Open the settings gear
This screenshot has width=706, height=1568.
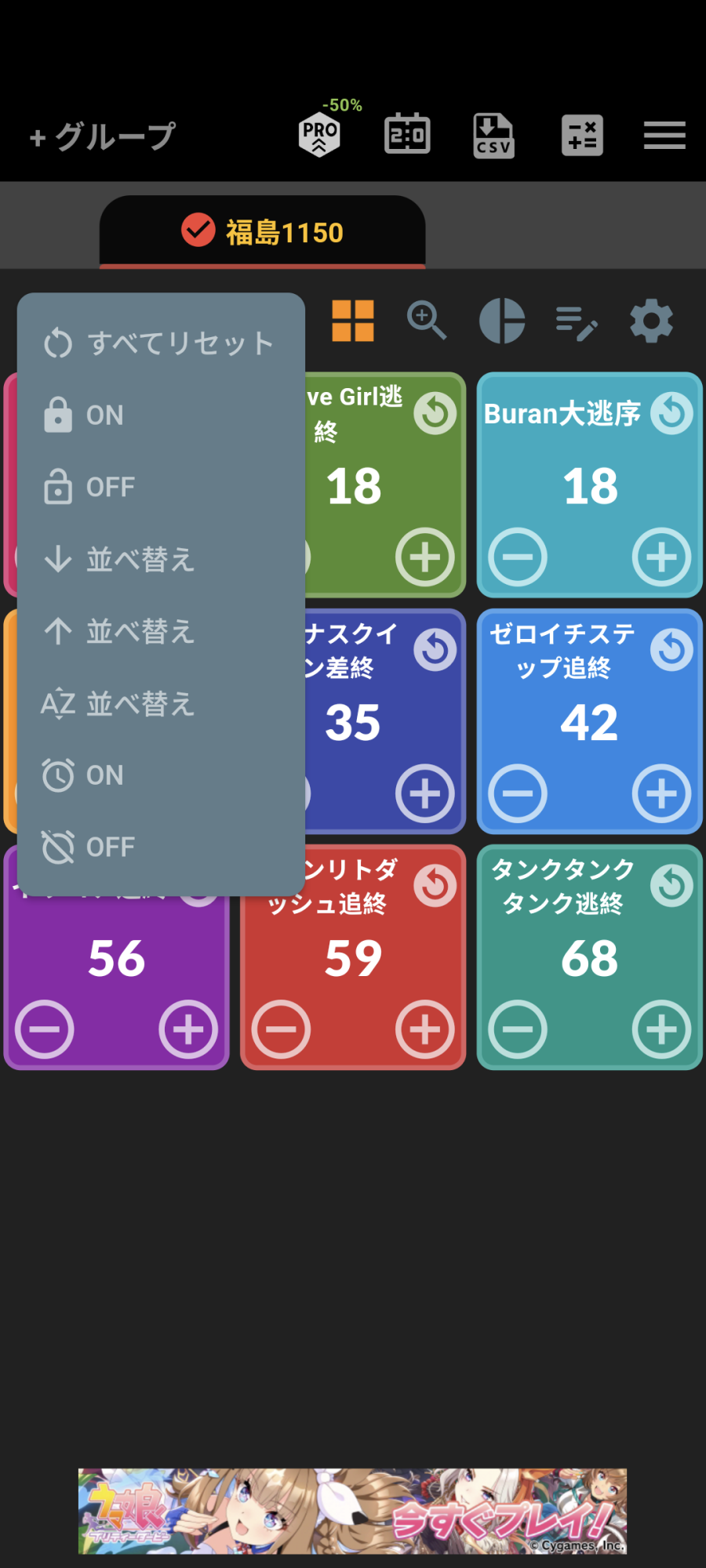[652, 321]
